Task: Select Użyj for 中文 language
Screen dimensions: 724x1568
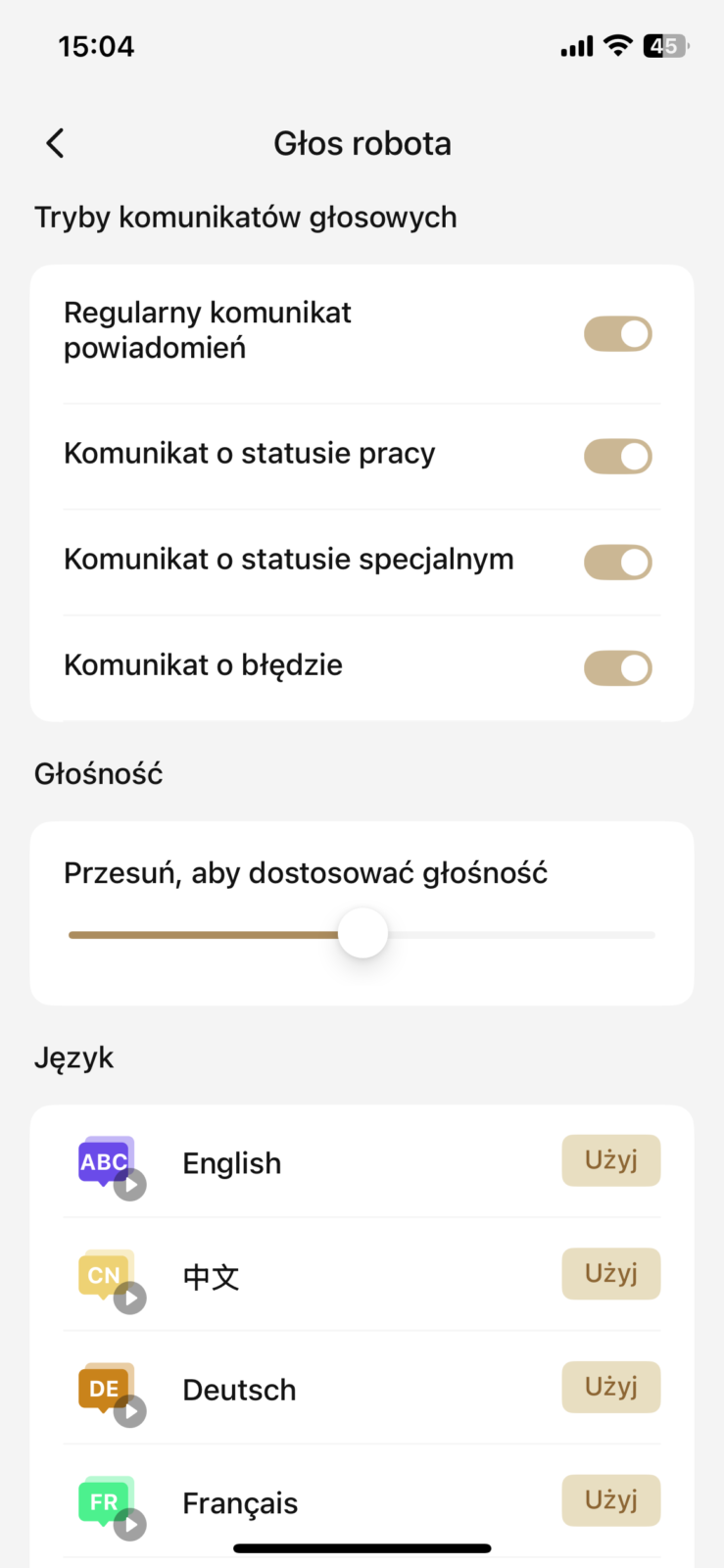Action: 610,1273
